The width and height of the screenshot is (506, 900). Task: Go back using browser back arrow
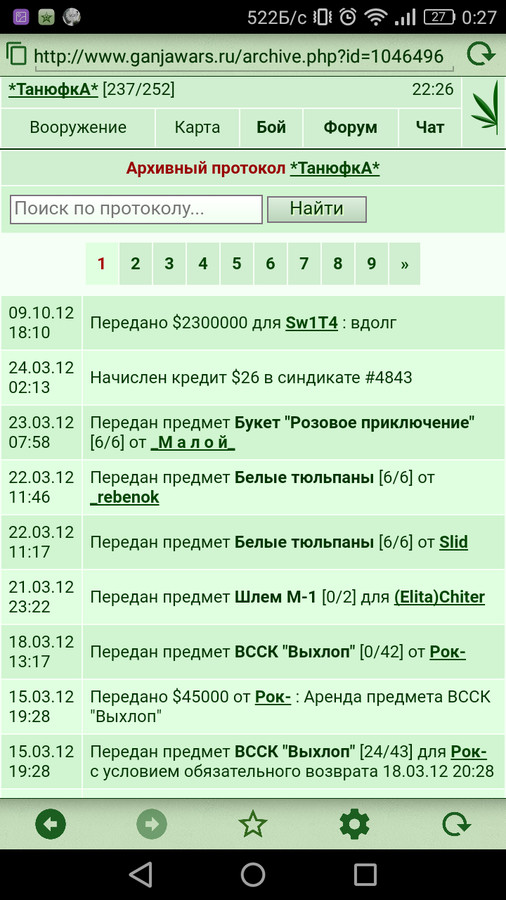pyautogui.click(x=50, y=825)
